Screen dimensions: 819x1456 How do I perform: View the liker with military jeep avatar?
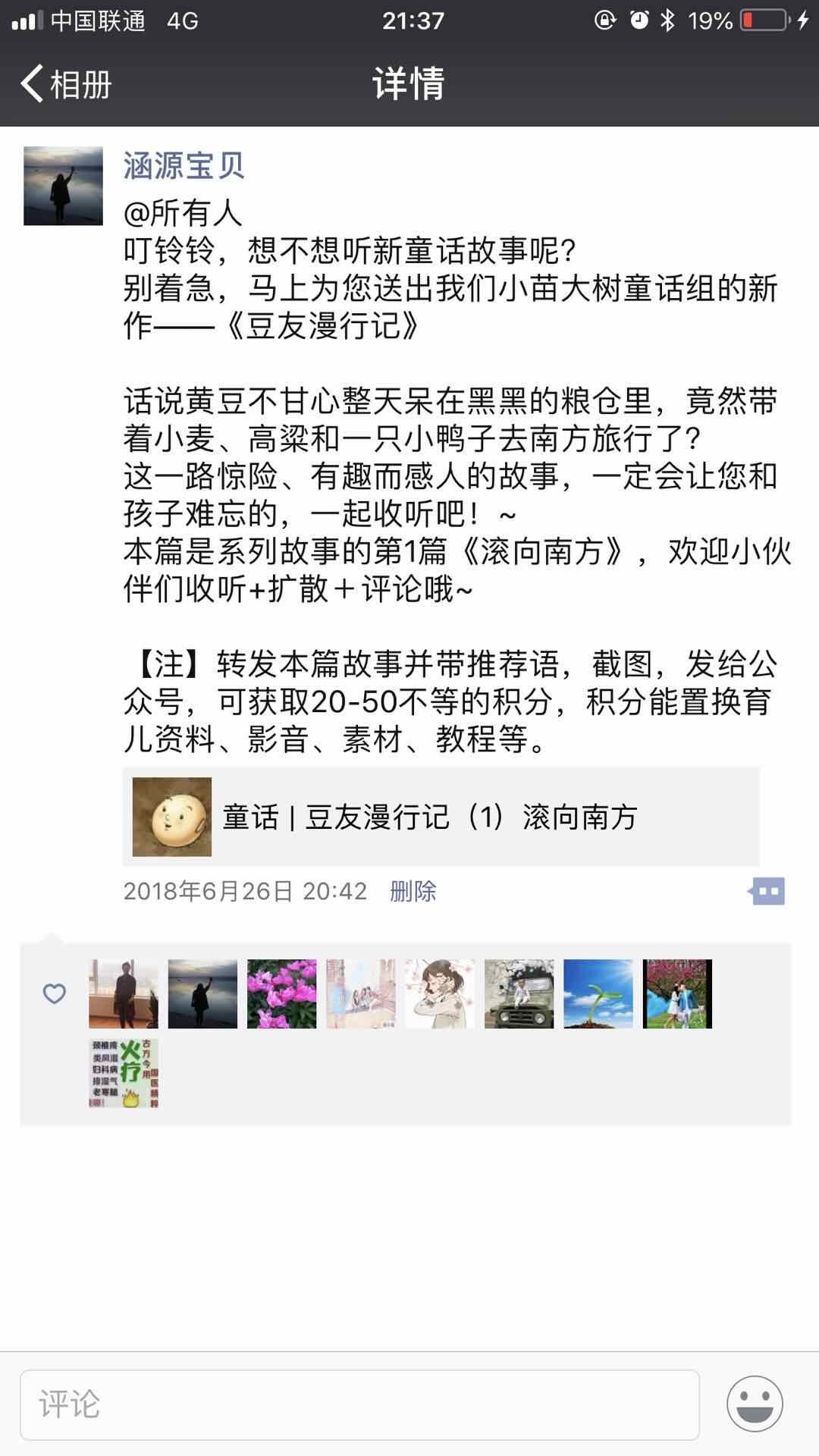click(x=519, y=993)
